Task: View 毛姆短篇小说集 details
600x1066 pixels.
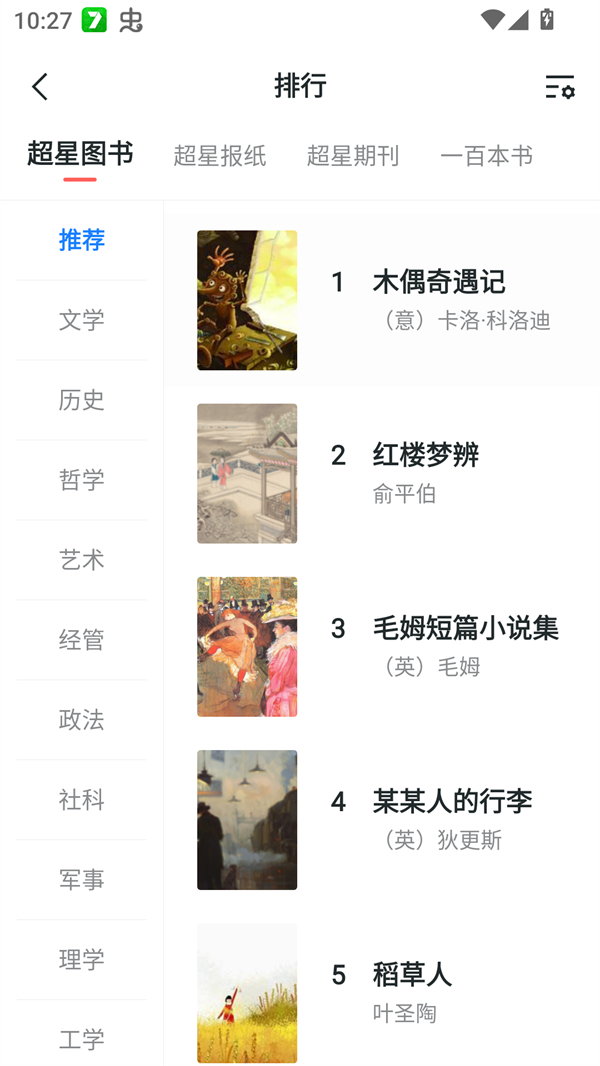Action: 465,629
